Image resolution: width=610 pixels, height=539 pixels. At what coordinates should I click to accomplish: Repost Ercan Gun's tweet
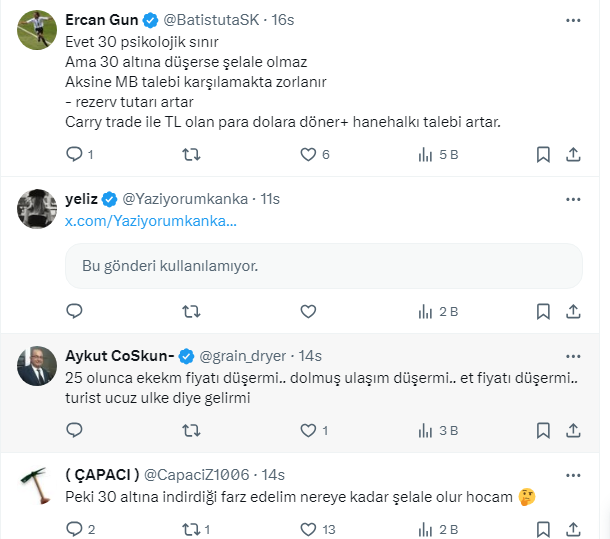click(192, 154)
